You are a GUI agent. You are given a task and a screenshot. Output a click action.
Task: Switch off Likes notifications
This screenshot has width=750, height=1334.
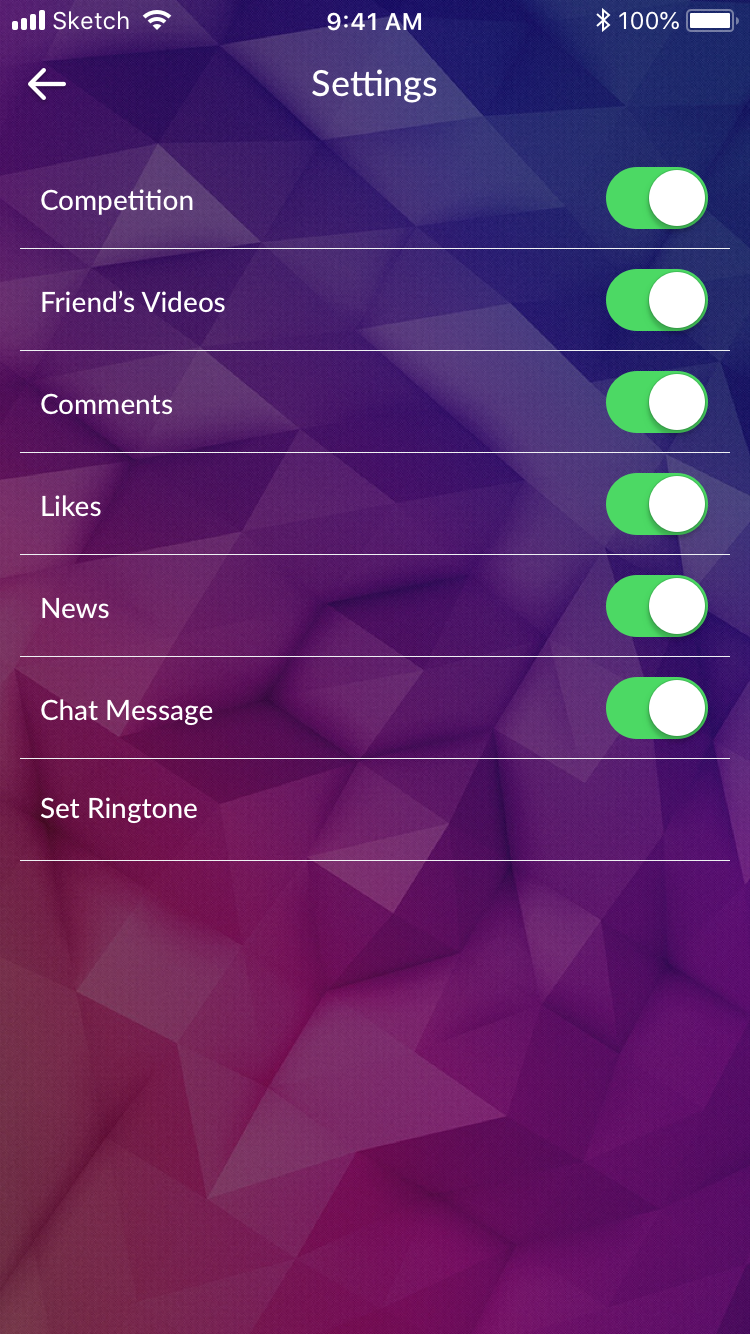click(656, 505)
